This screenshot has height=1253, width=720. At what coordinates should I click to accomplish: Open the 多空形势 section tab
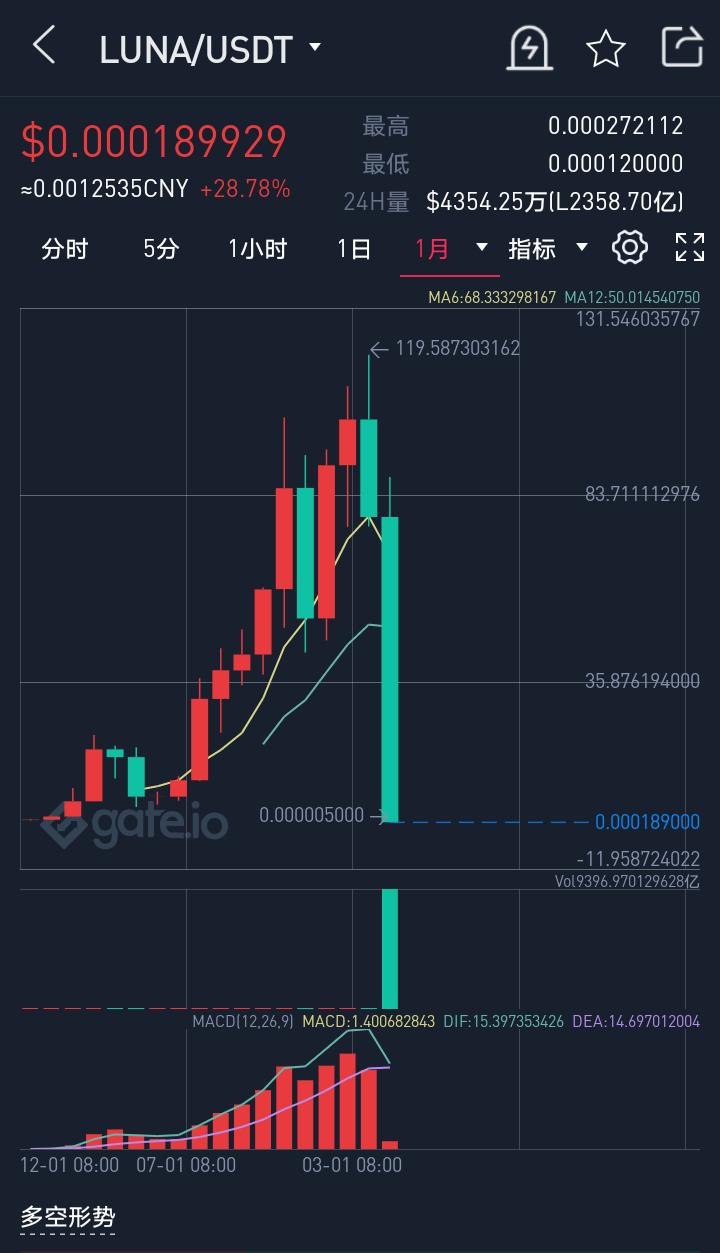point(68,1217)
